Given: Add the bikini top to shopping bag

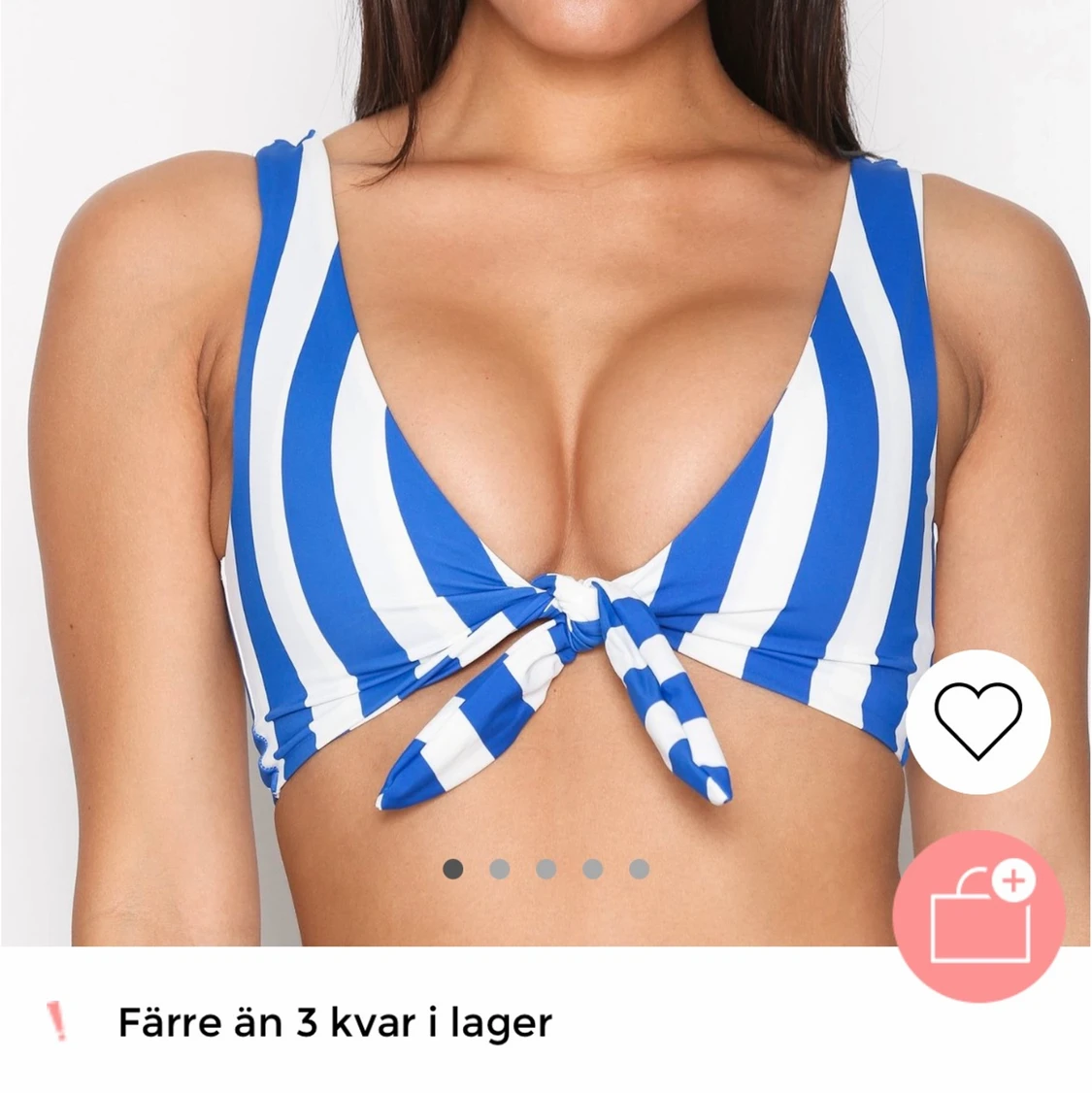Looking at the screenshot, I should click(x=977, y=916).
